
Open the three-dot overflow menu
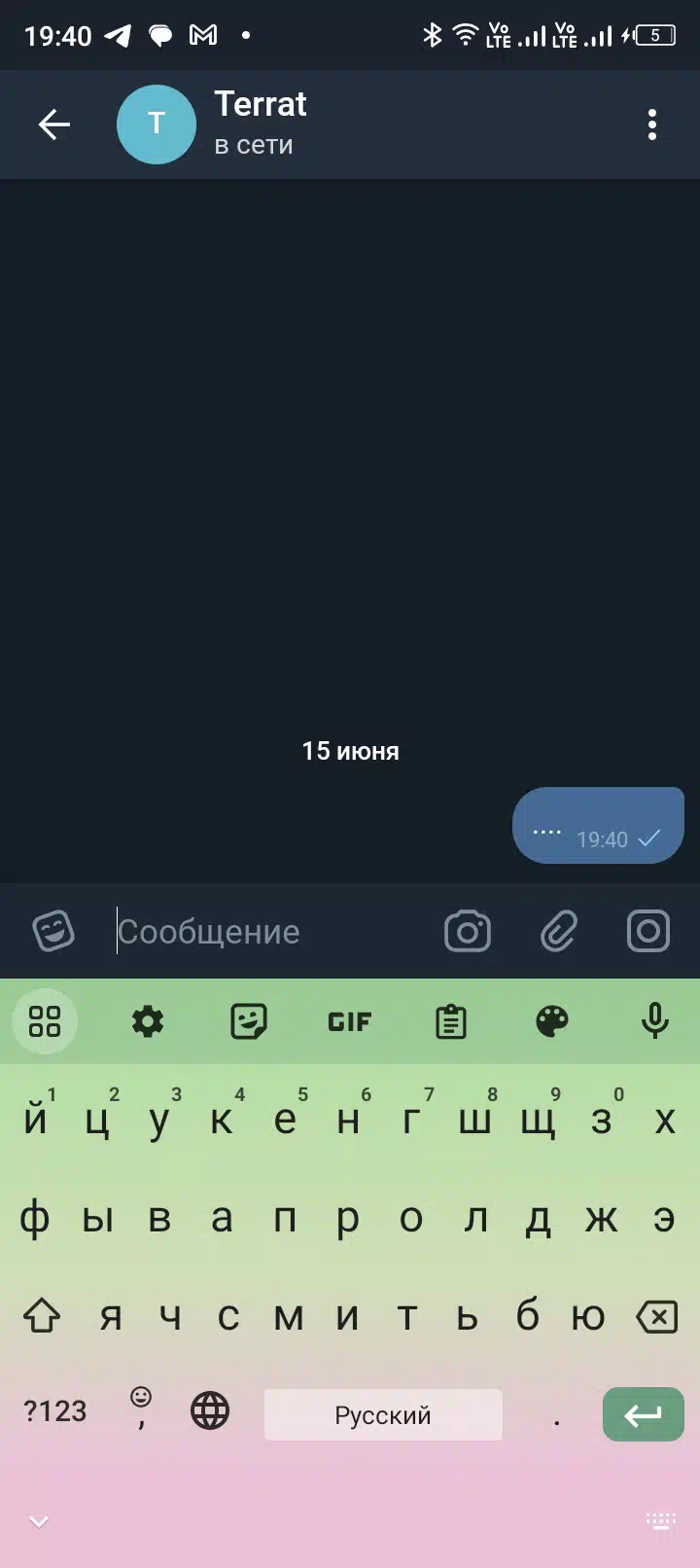pyautogui.click(x=652, y=125)
